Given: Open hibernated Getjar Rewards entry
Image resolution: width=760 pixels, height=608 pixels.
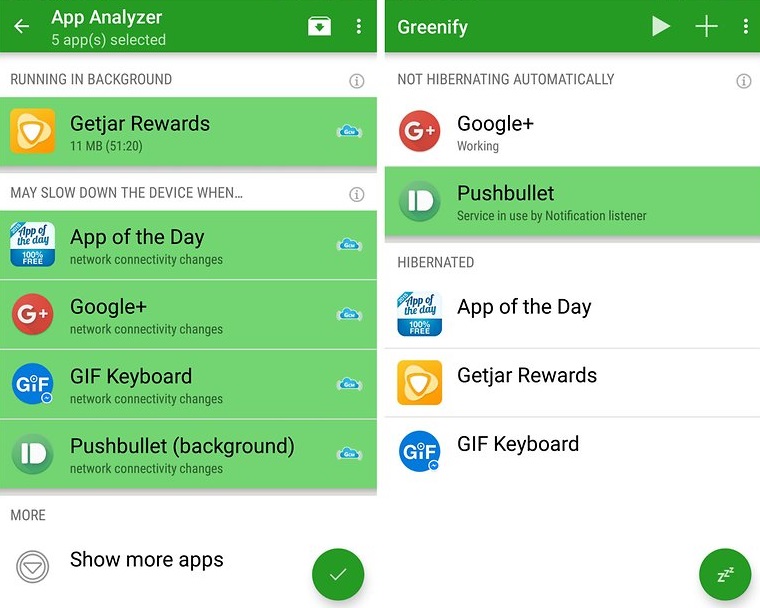Looking at the screenshot, I should 570,383.
